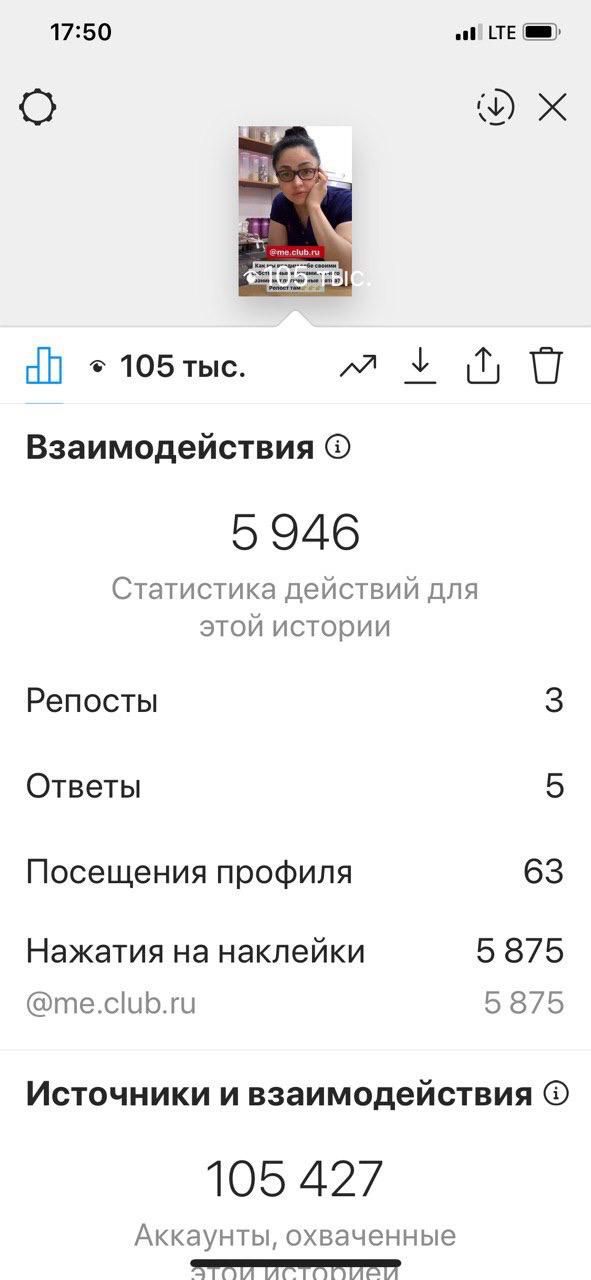The image size is (591, 1280).
Task: Delete the story with the trash icon
Action: point(546,367)
